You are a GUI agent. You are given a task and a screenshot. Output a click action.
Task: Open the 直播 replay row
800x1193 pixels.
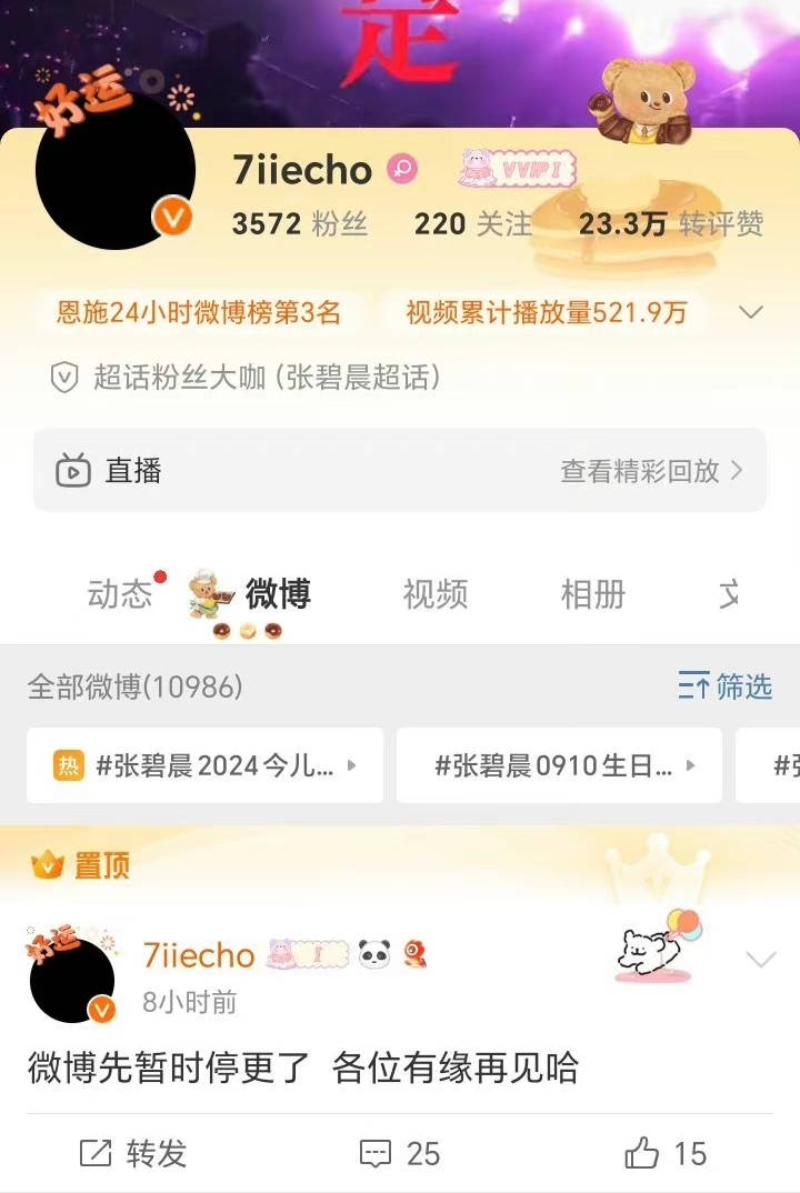(x=400, y=471)
